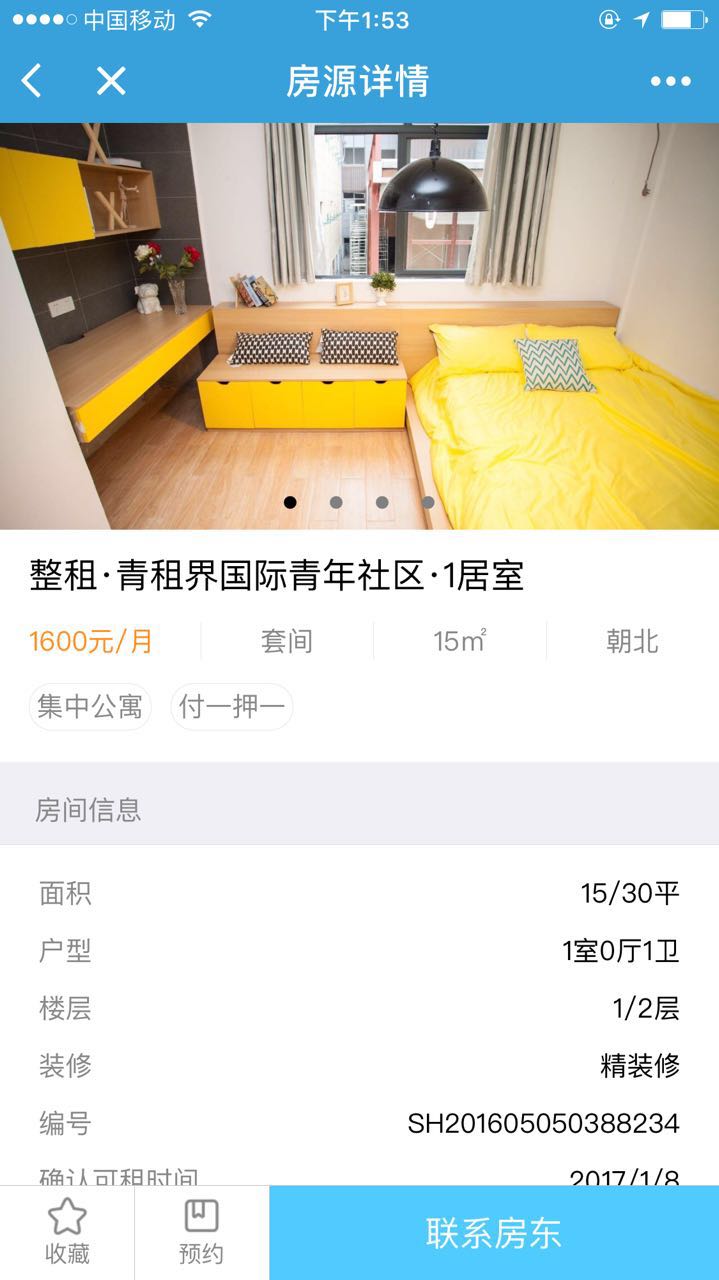Go back using the header arrow
Image resolution: width=719 pixels, height=1280 pixels.
(x=32, y=81)
